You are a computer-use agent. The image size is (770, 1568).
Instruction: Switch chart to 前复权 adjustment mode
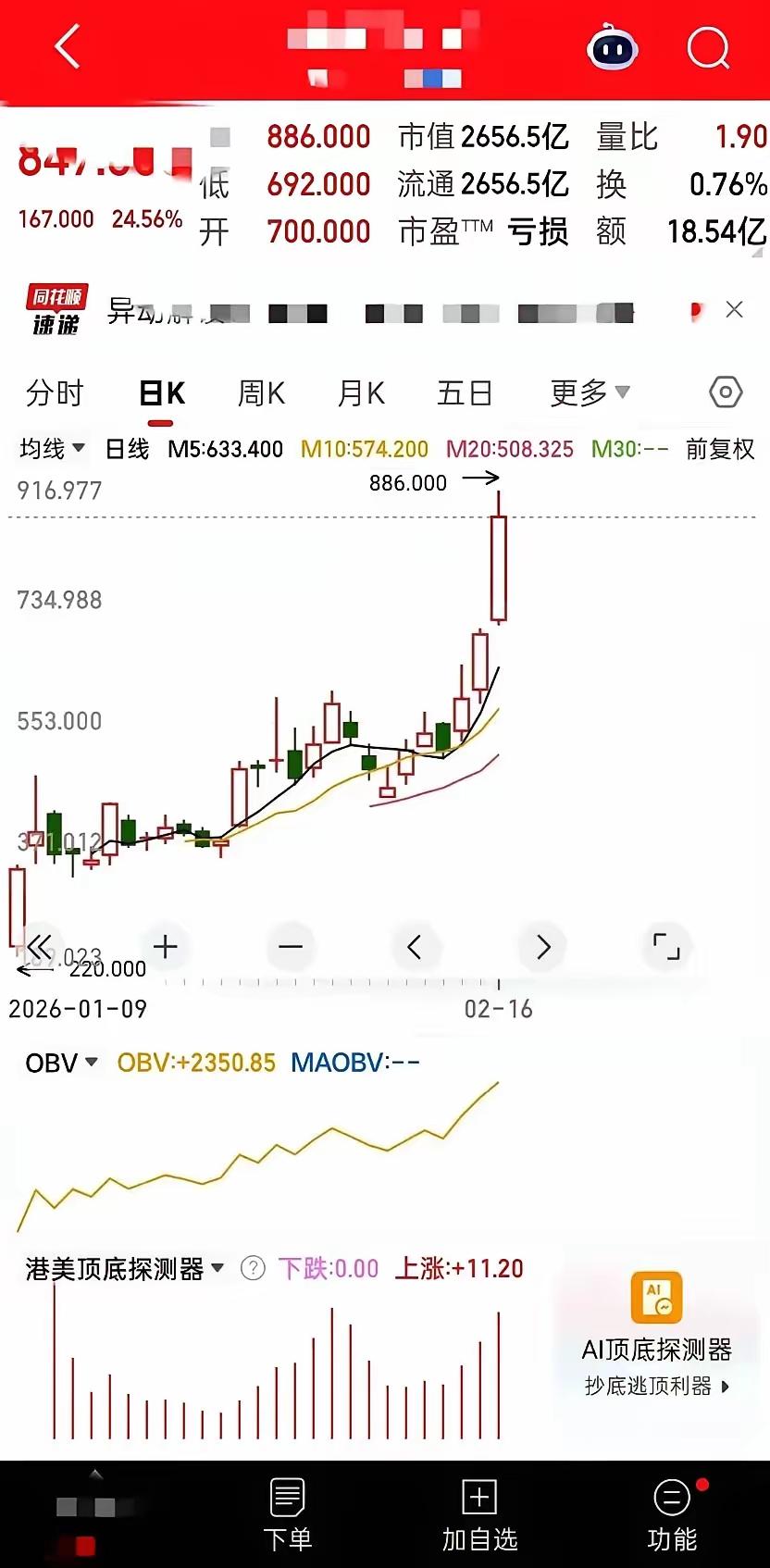[719, 449]
